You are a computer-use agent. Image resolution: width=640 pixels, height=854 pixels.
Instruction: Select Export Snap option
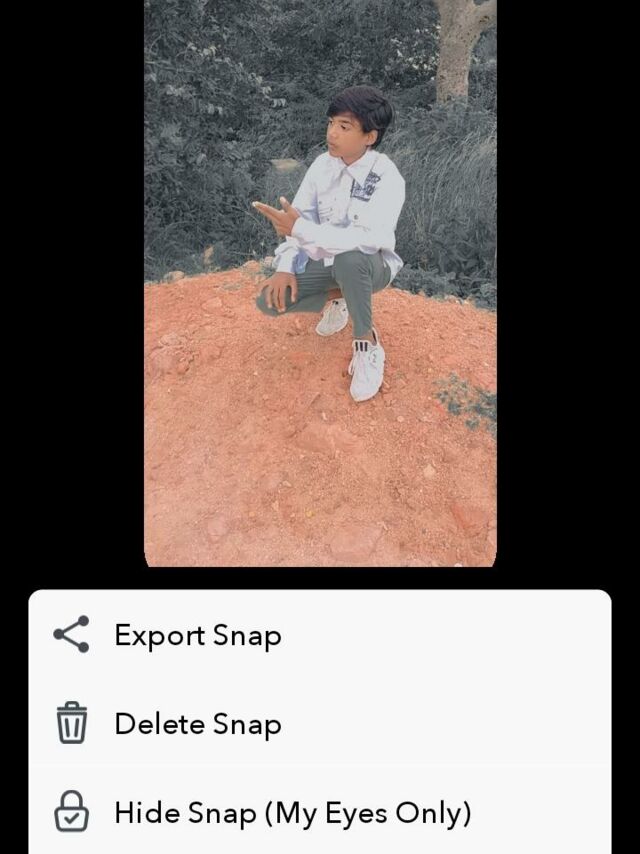coord(198,635)
